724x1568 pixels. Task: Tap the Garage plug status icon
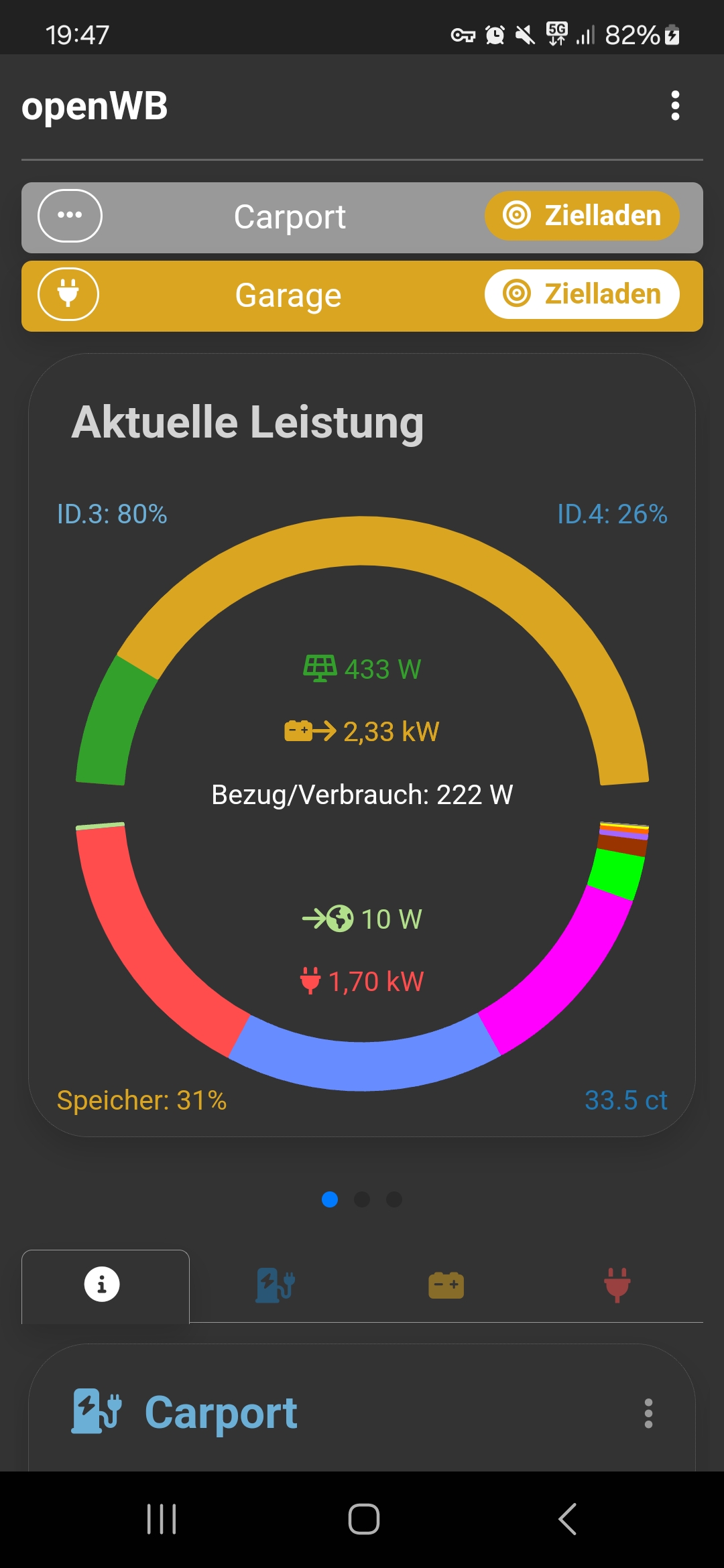(x=68, y=294)
